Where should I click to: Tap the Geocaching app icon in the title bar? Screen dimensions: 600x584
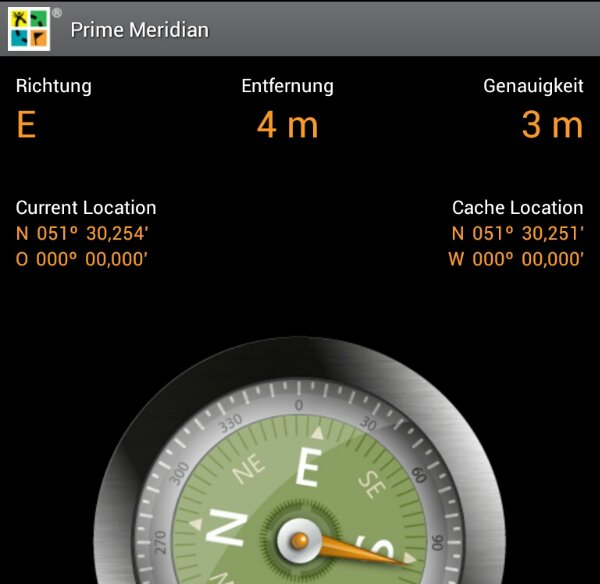pos(29,29)
